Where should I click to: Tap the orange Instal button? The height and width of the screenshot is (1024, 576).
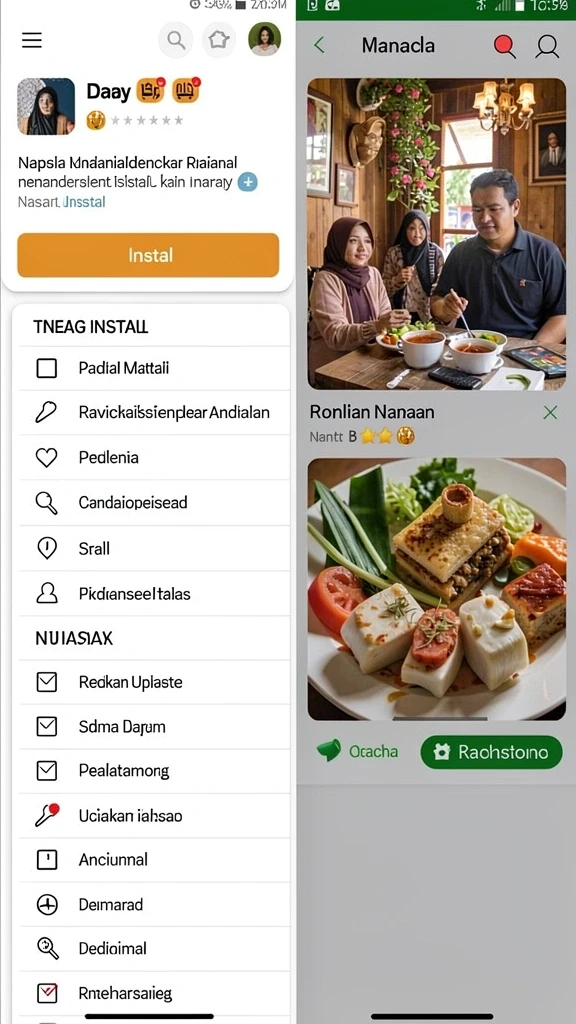click(x=148, y=255)
